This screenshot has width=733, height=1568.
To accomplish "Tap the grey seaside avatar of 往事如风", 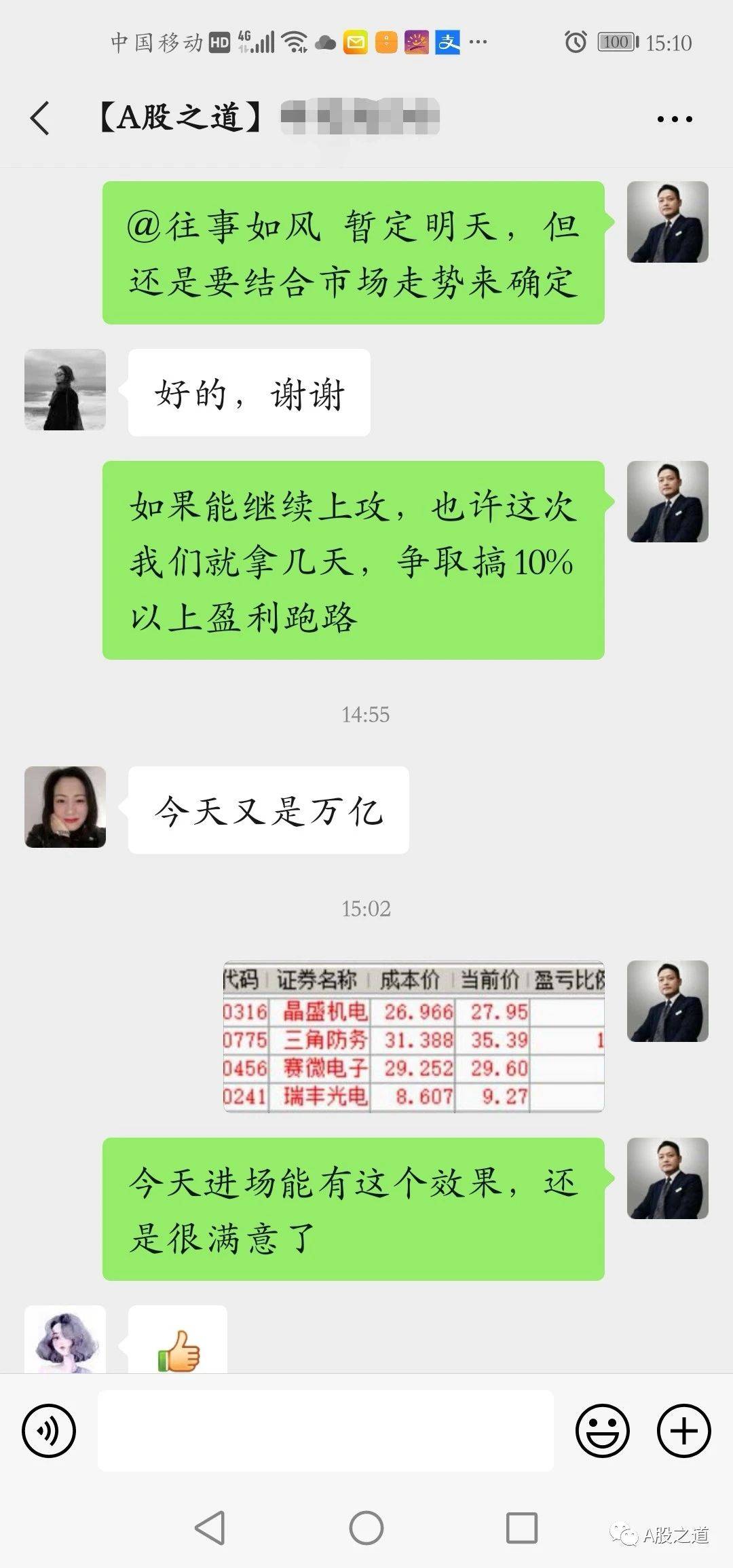I will click(x=64, y=392).
